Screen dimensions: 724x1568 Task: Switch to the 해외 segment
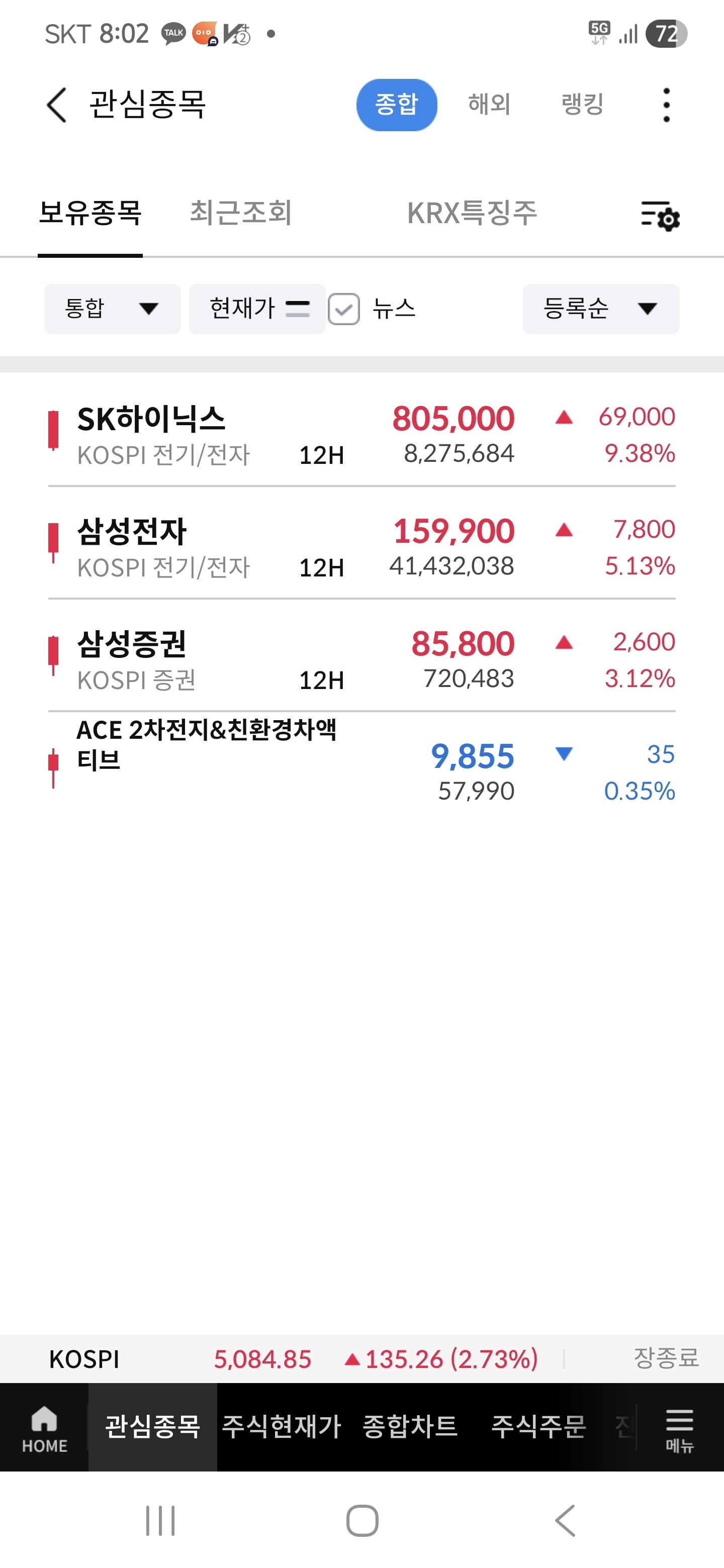click(x=489, y=105)
